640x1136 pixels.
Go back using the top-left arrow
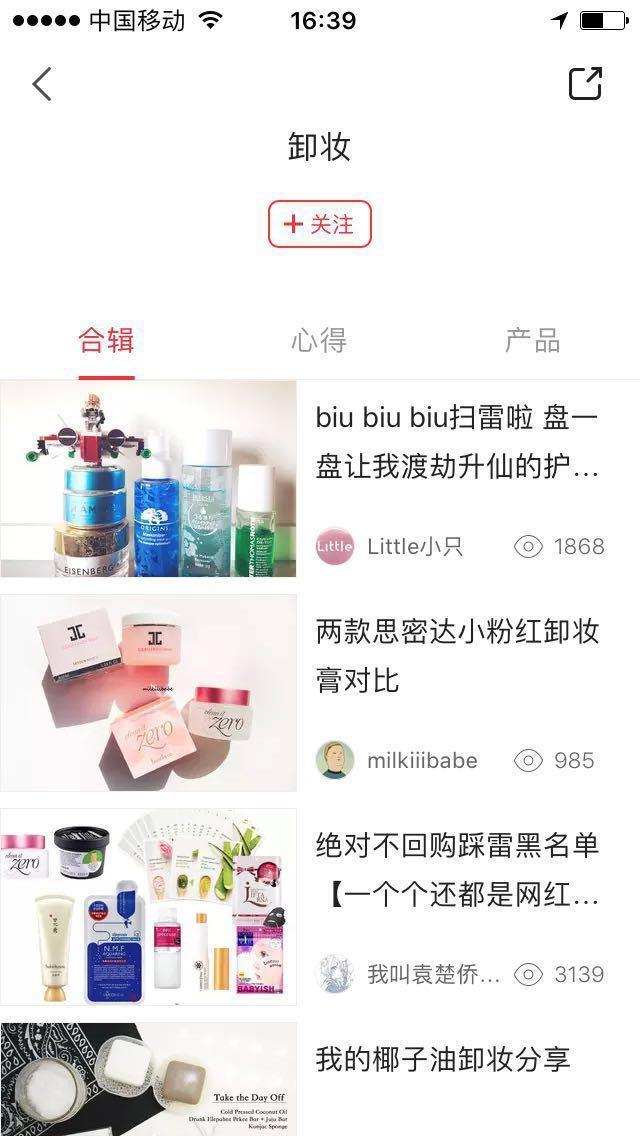[x=42, y=84]
